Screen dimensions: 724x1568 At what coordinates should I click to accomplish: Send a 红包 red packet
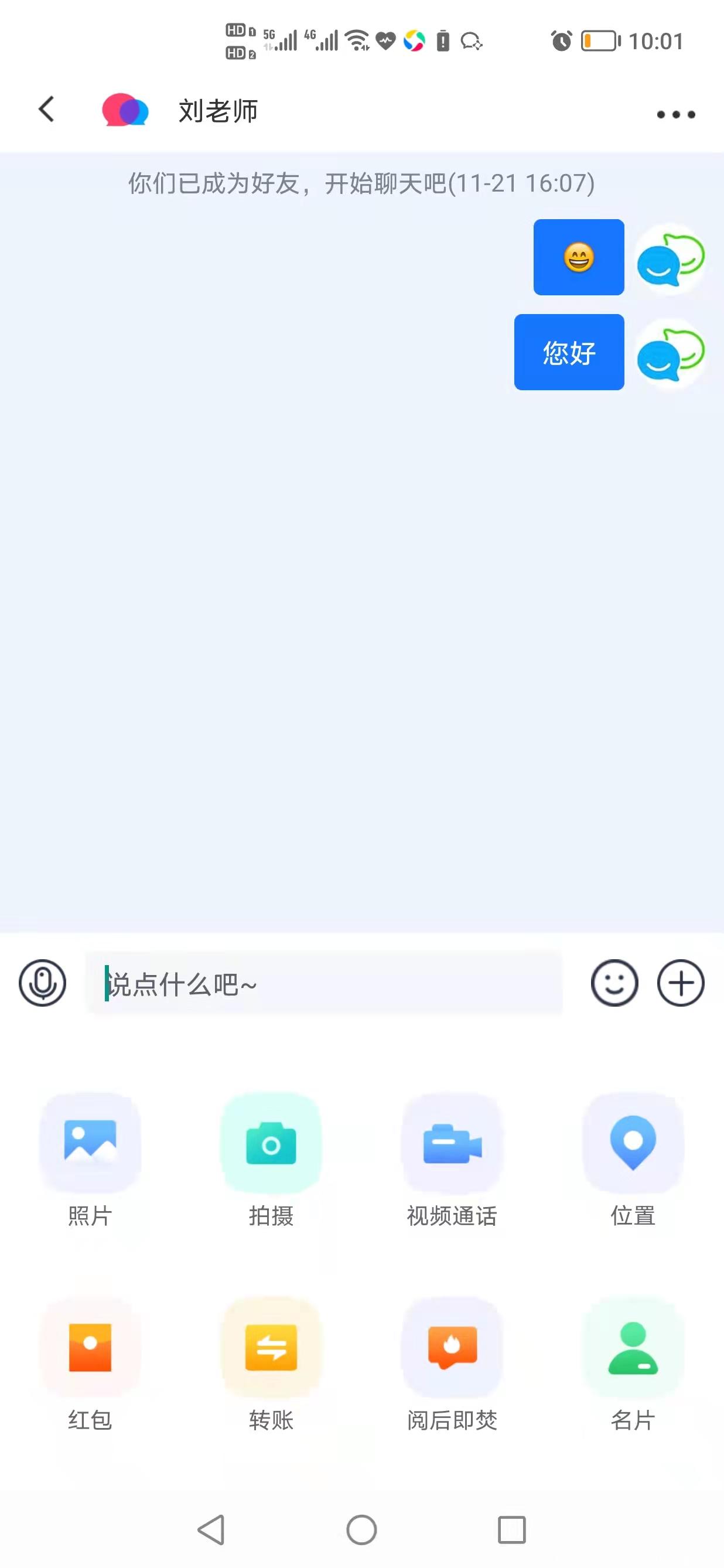point(90,1365)
